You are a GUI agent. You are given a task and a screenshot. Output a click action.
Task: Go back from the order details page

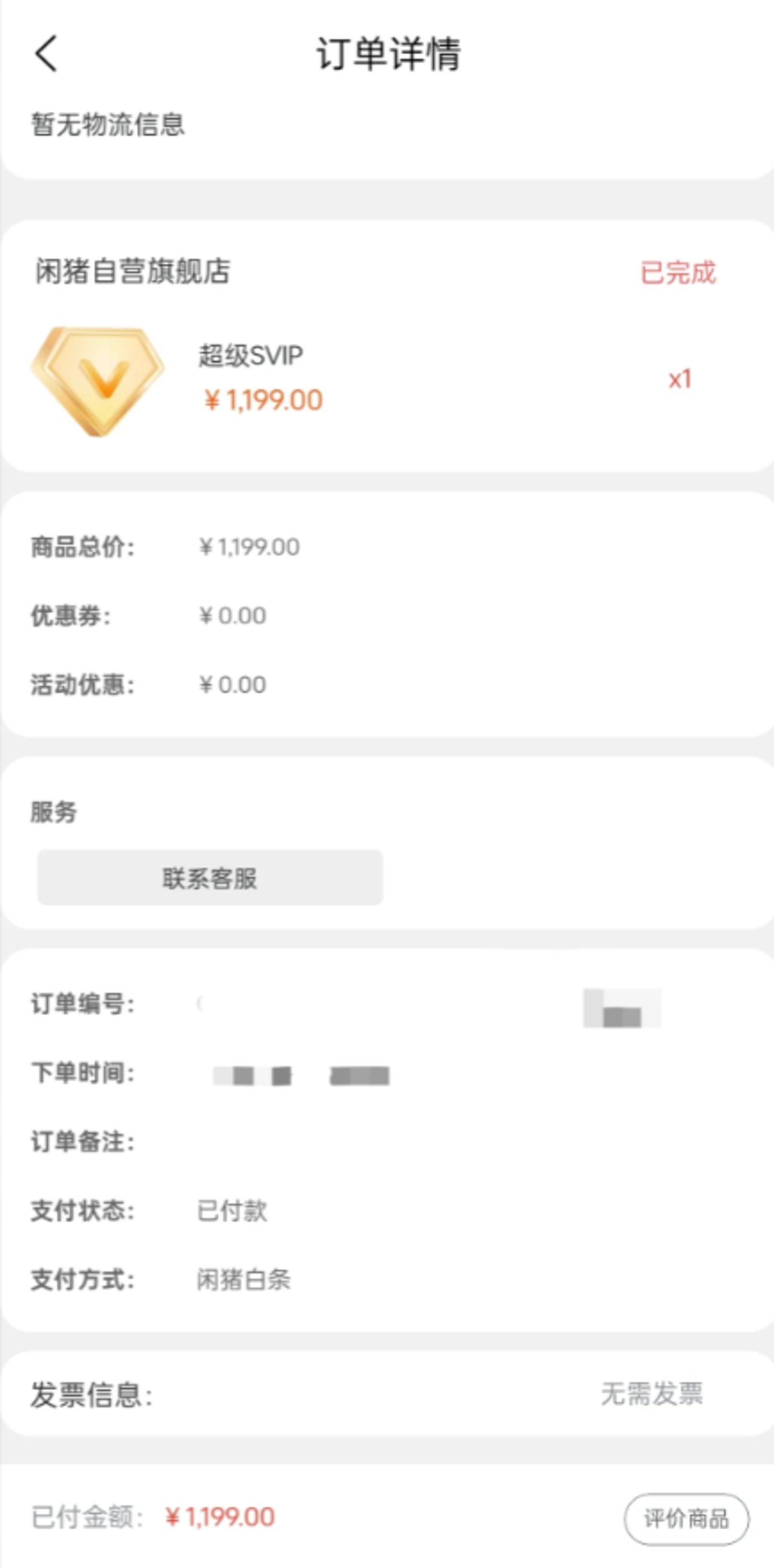(x=46, y=54)
